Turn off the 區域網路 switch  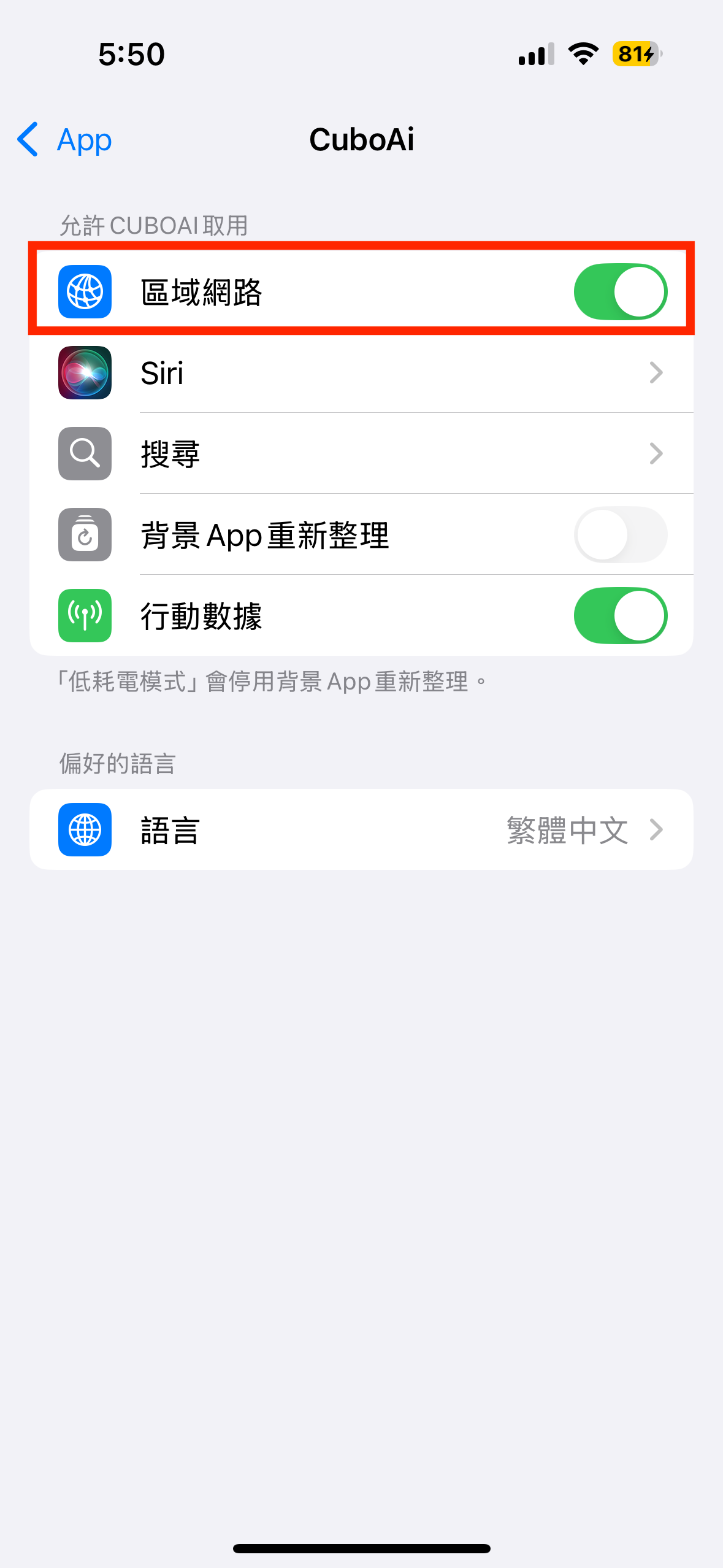pyautogui.click(x=620, y=292)
